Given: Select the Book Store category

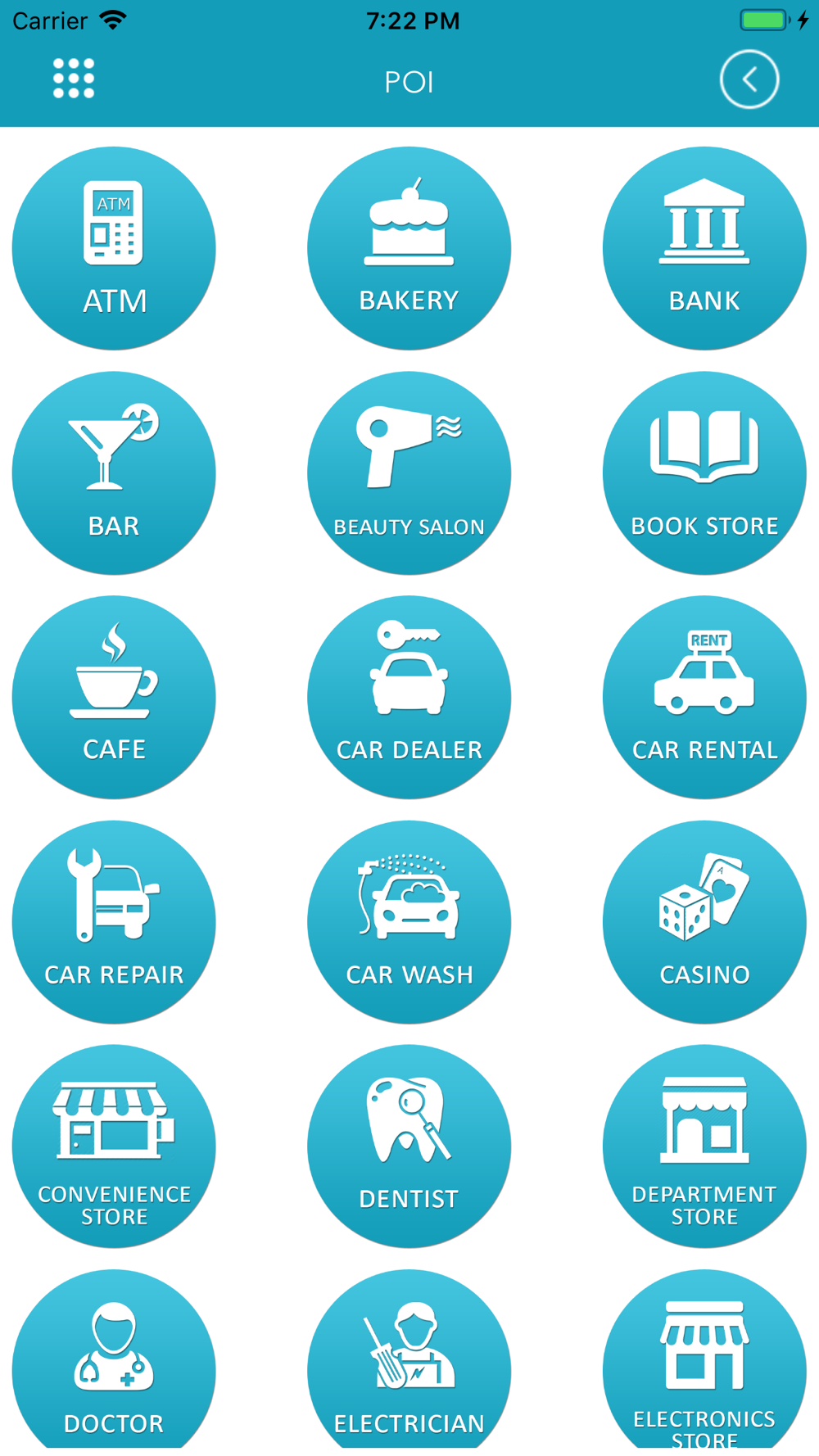Looking at the screenshot, I should (704, 473).
